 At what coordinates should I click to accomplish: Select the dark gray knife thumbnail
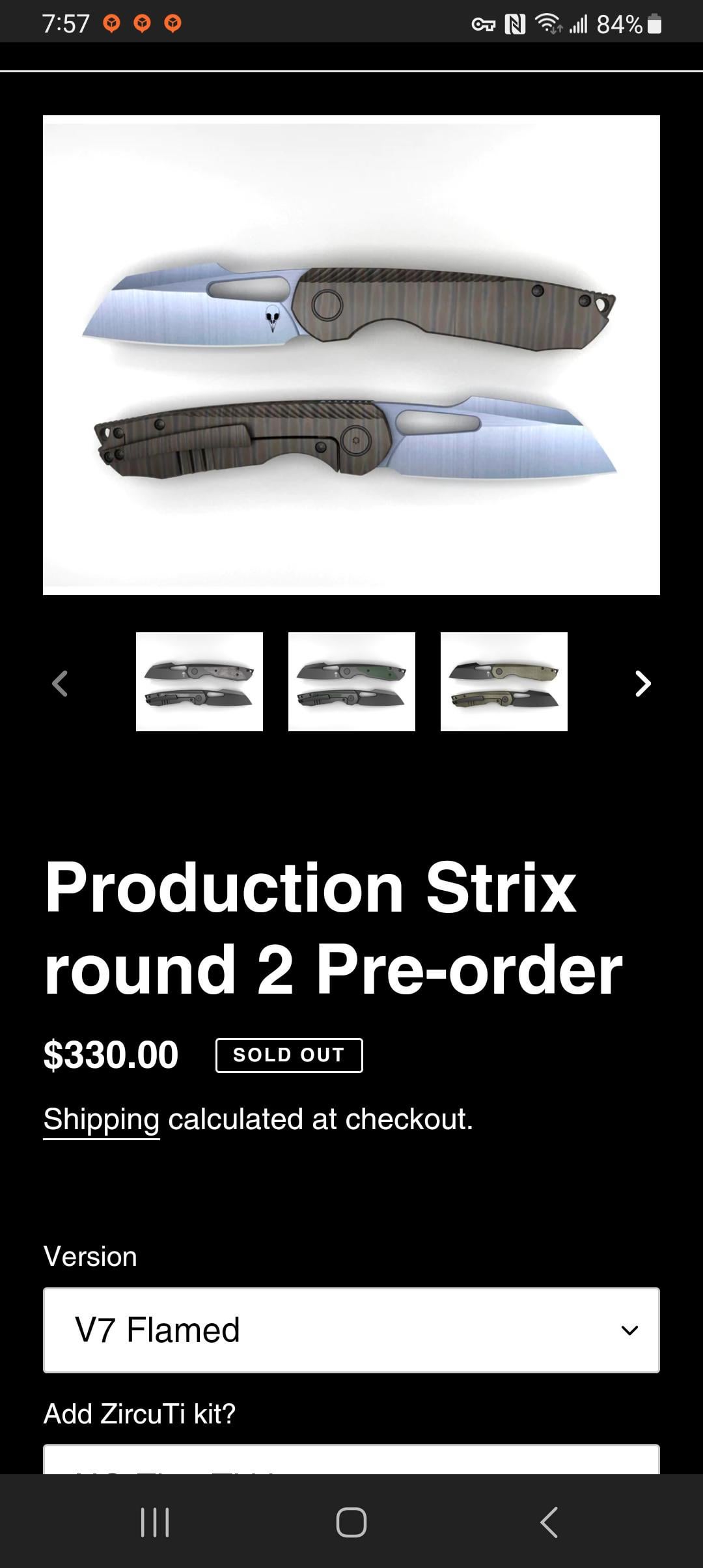click(199, 682)
